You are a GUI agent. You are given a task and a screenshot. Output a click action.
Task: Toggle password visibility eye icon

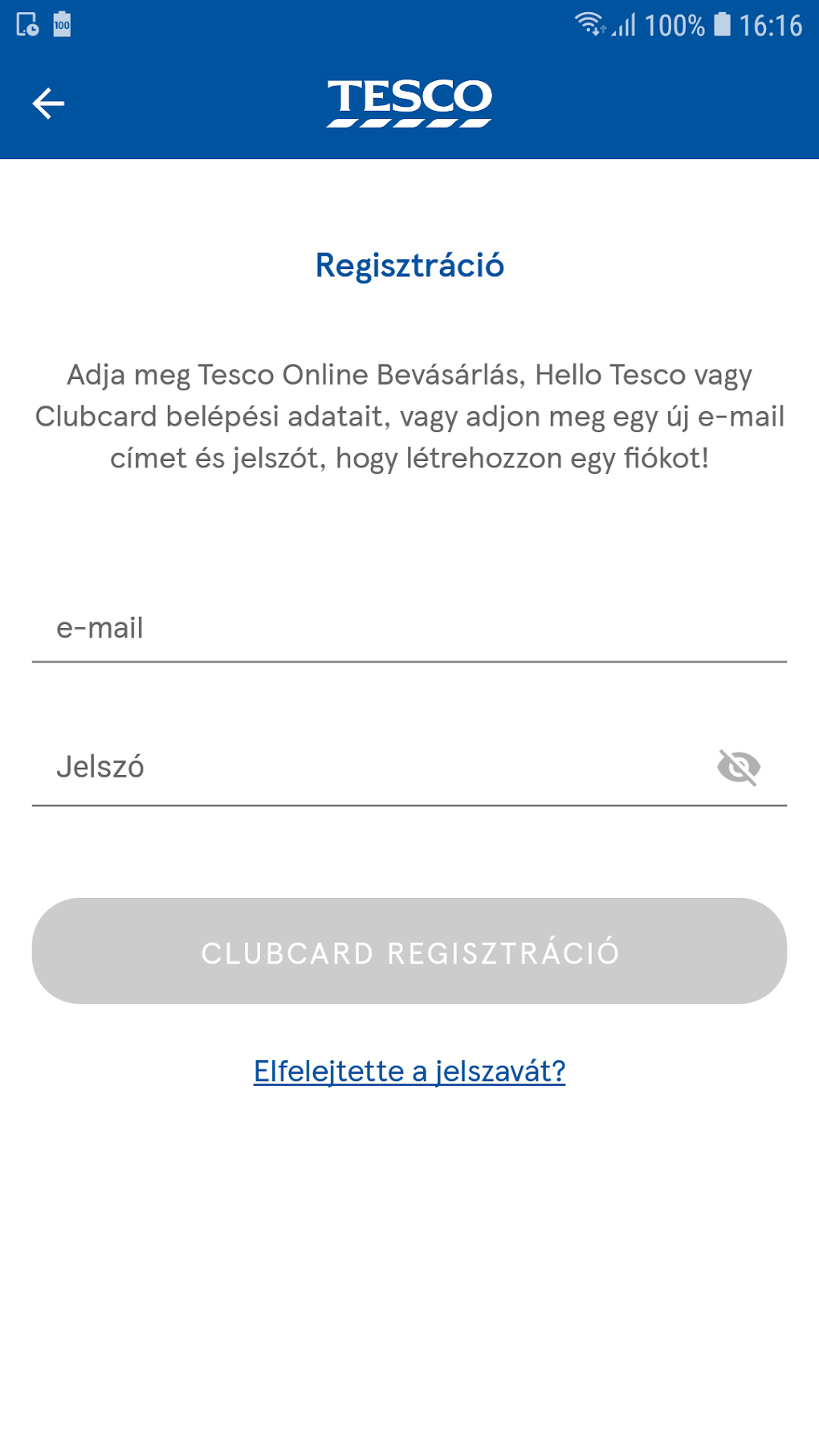pyautogui.click(x=739, y=767)
